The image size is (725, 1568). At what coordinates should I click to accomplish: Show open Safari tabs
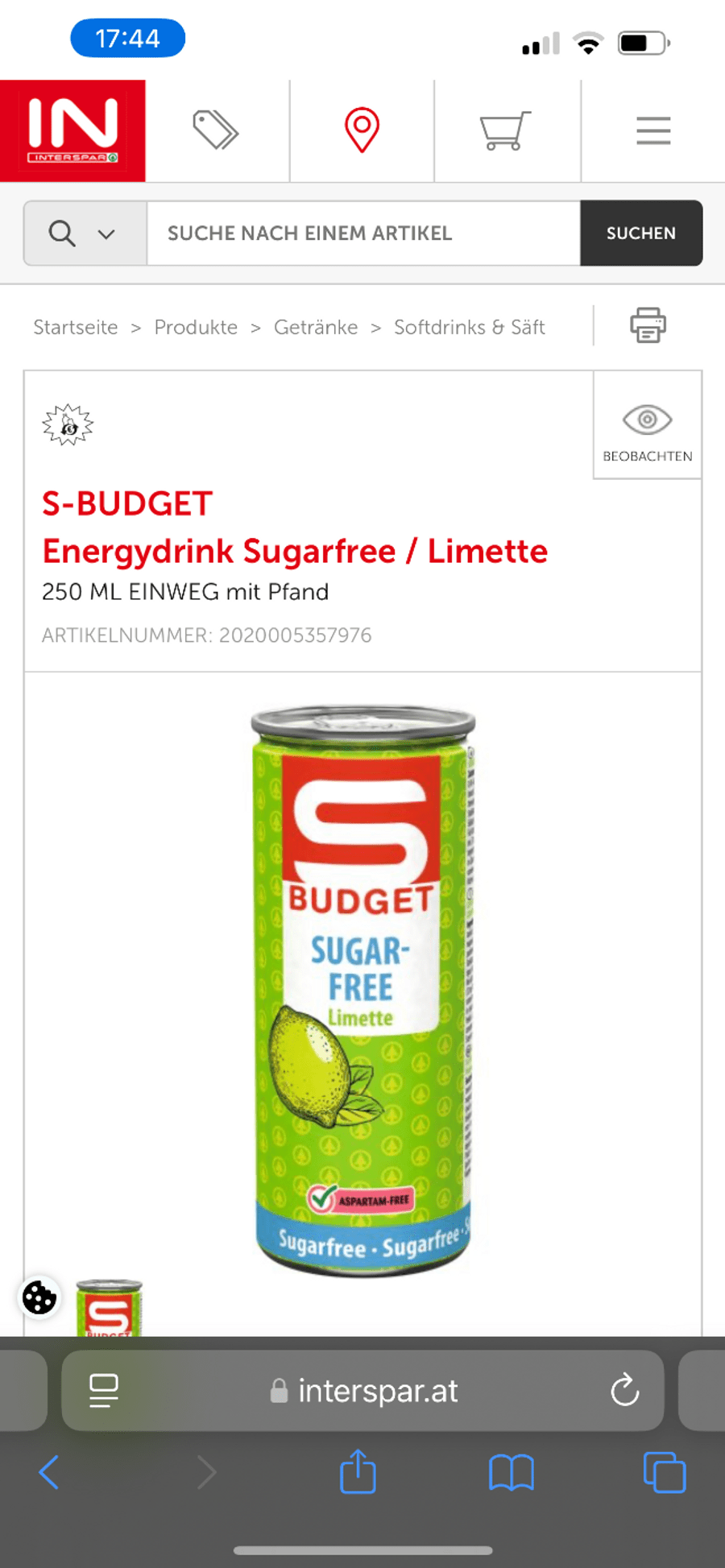(x=665, y=1473)
